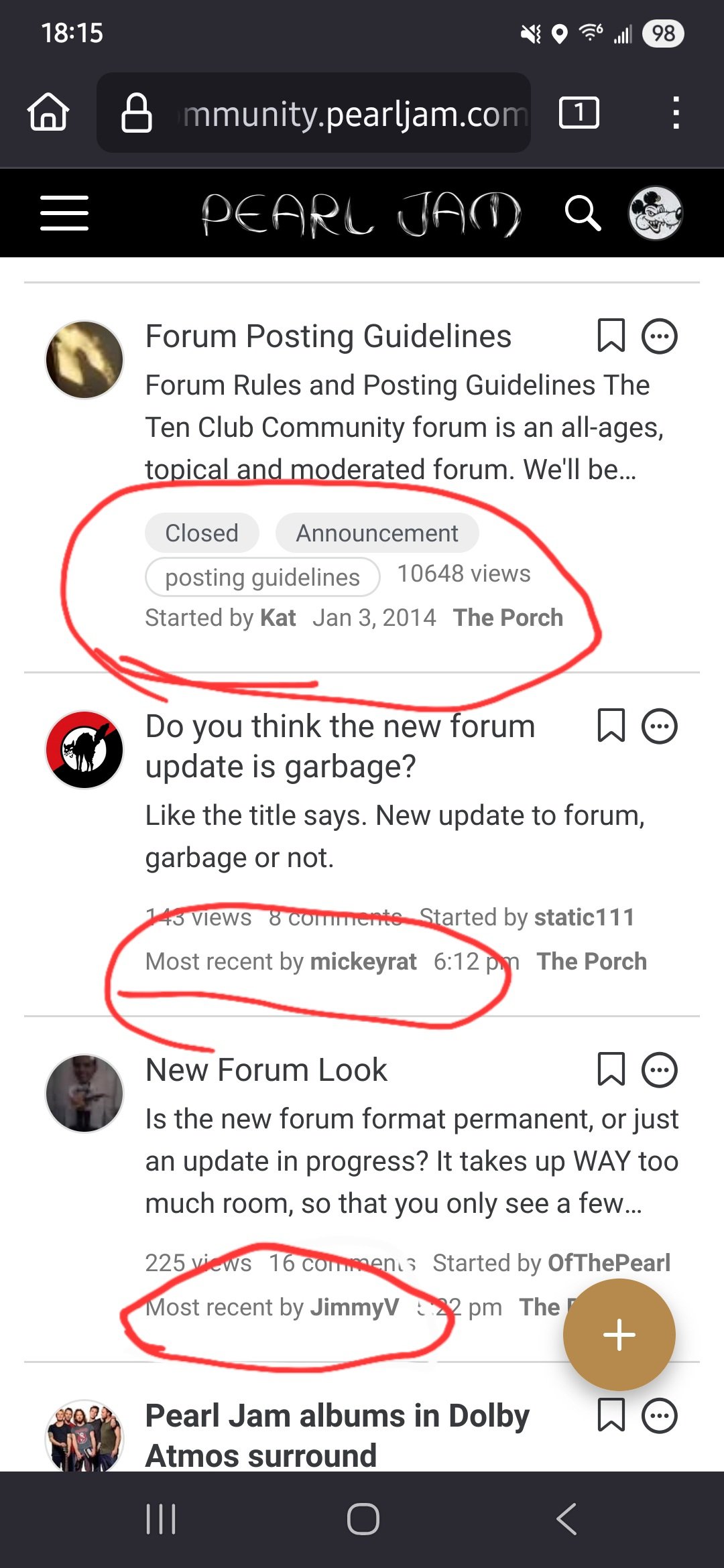Open options for the New Forum Look thread

click(660, 1070)
